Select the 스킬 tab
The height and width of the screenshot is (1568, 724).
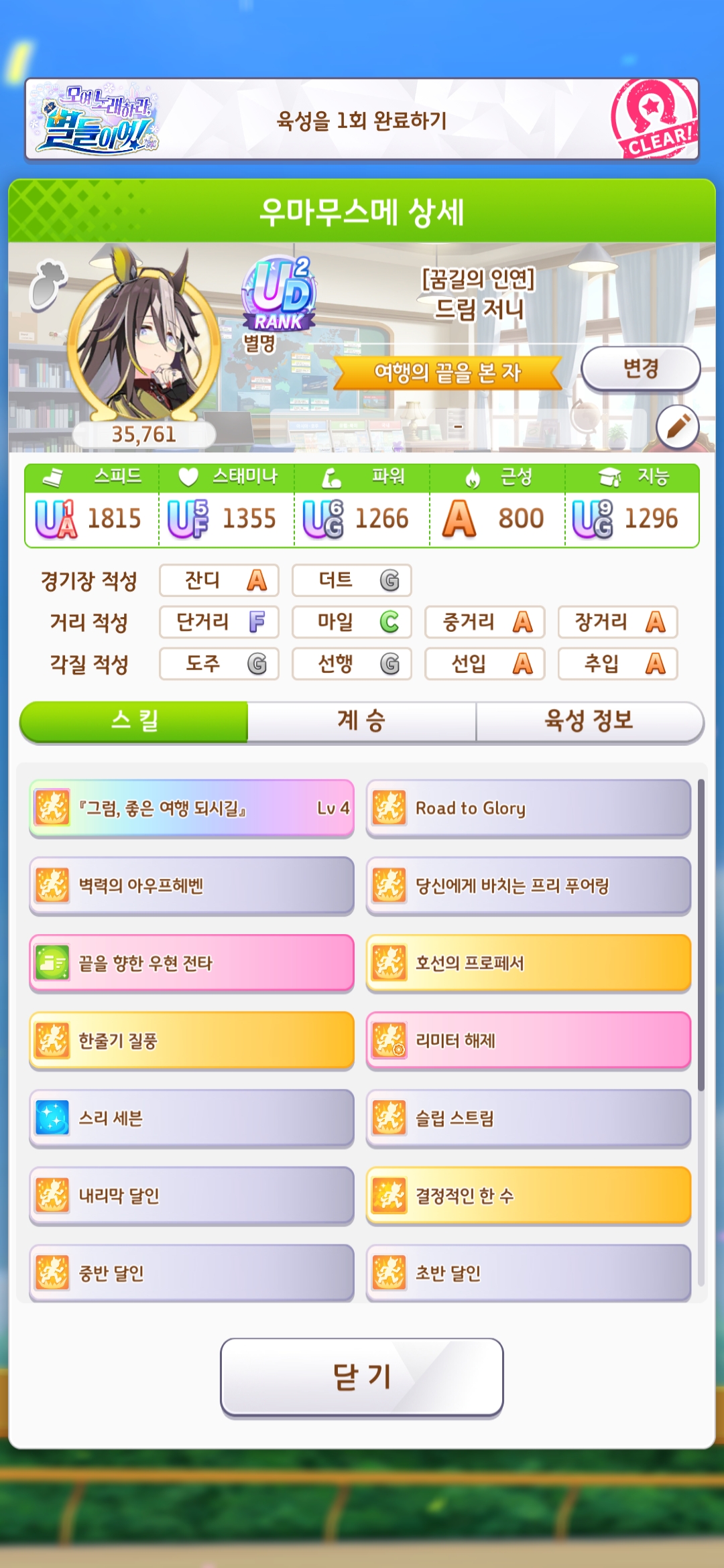[x=134, y=721]
